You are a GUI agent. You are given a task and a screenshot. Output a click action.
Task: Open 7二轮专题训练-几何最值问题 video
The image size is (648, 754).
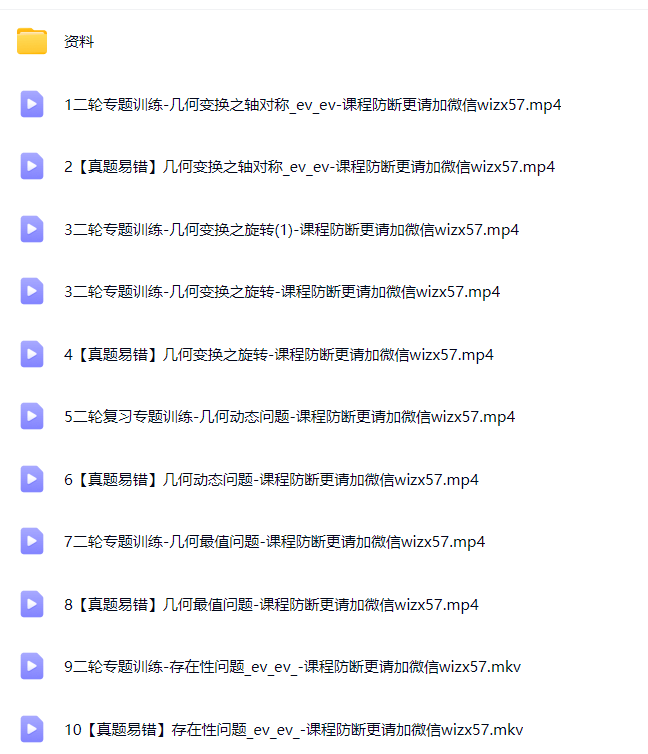coord(274,542)
